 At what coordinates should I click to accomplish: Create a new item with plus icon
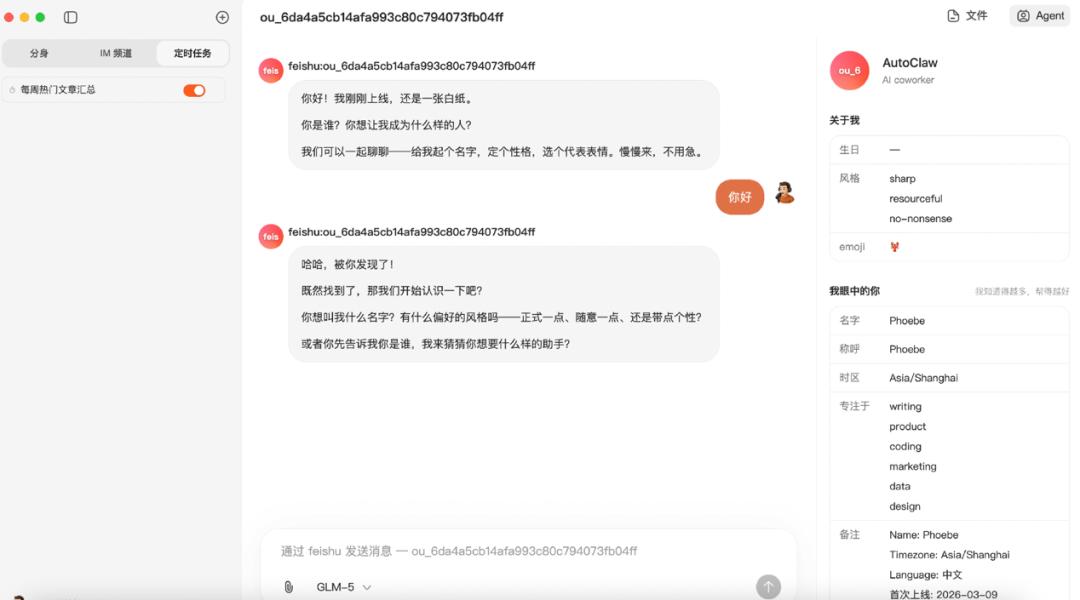point(222,17)
